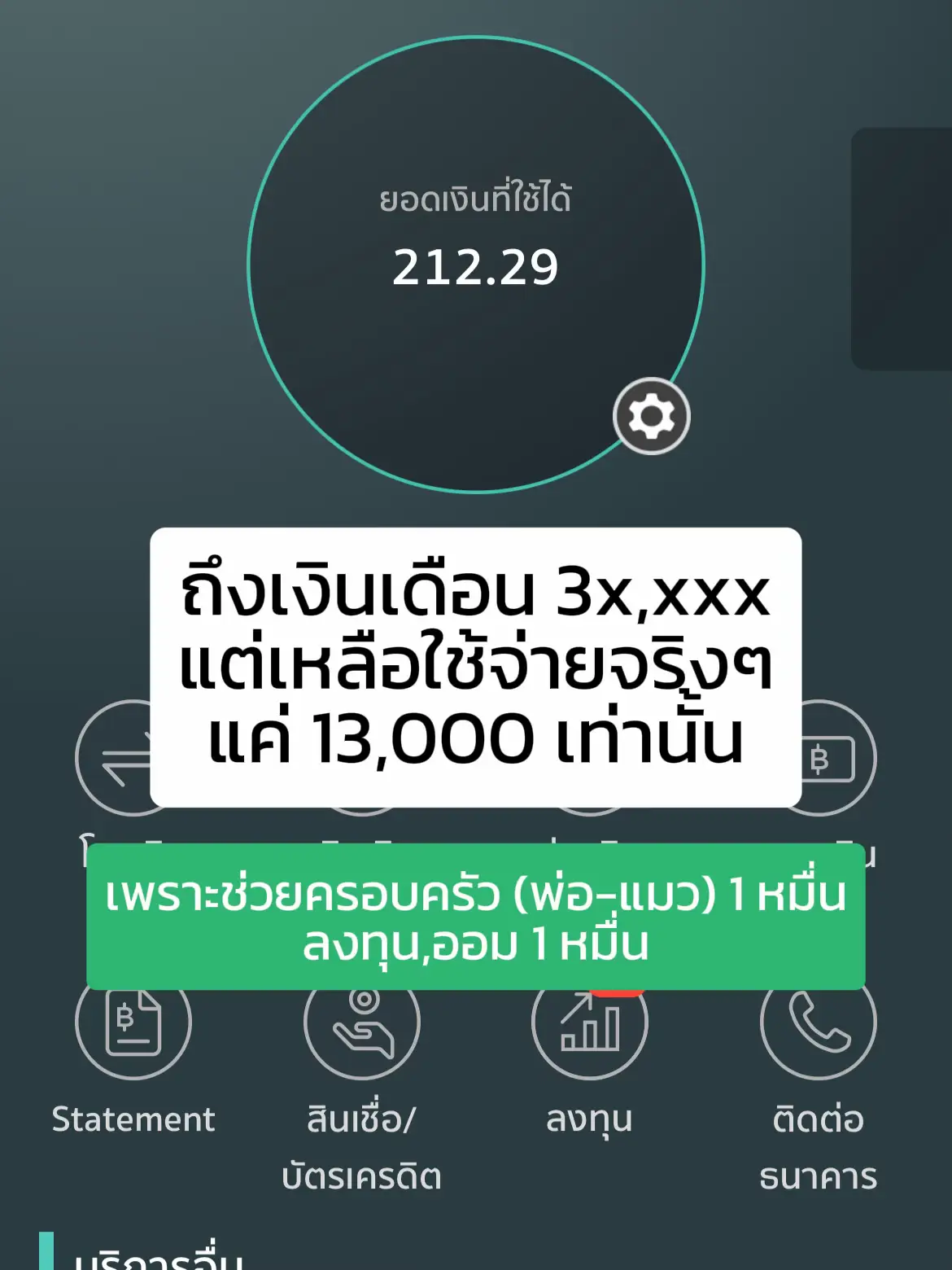Tap the available balance amount 212.29
The height and width of the screenshot is (1270, 952).
pyautogui.click(x=474, y=267)
